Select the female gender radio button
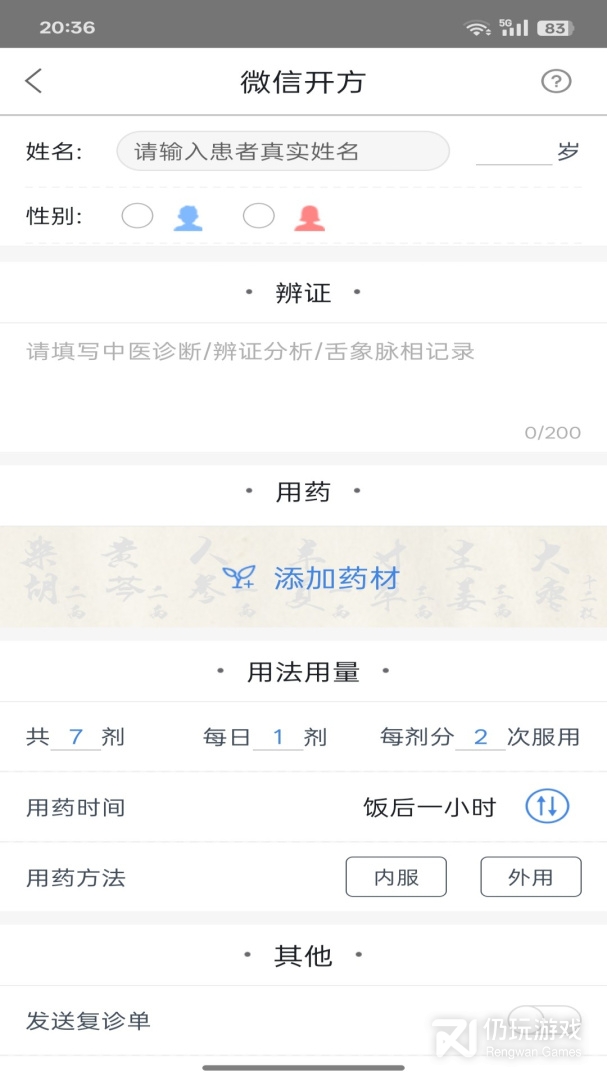The image size is (607, 1080). tap(259, 216)
